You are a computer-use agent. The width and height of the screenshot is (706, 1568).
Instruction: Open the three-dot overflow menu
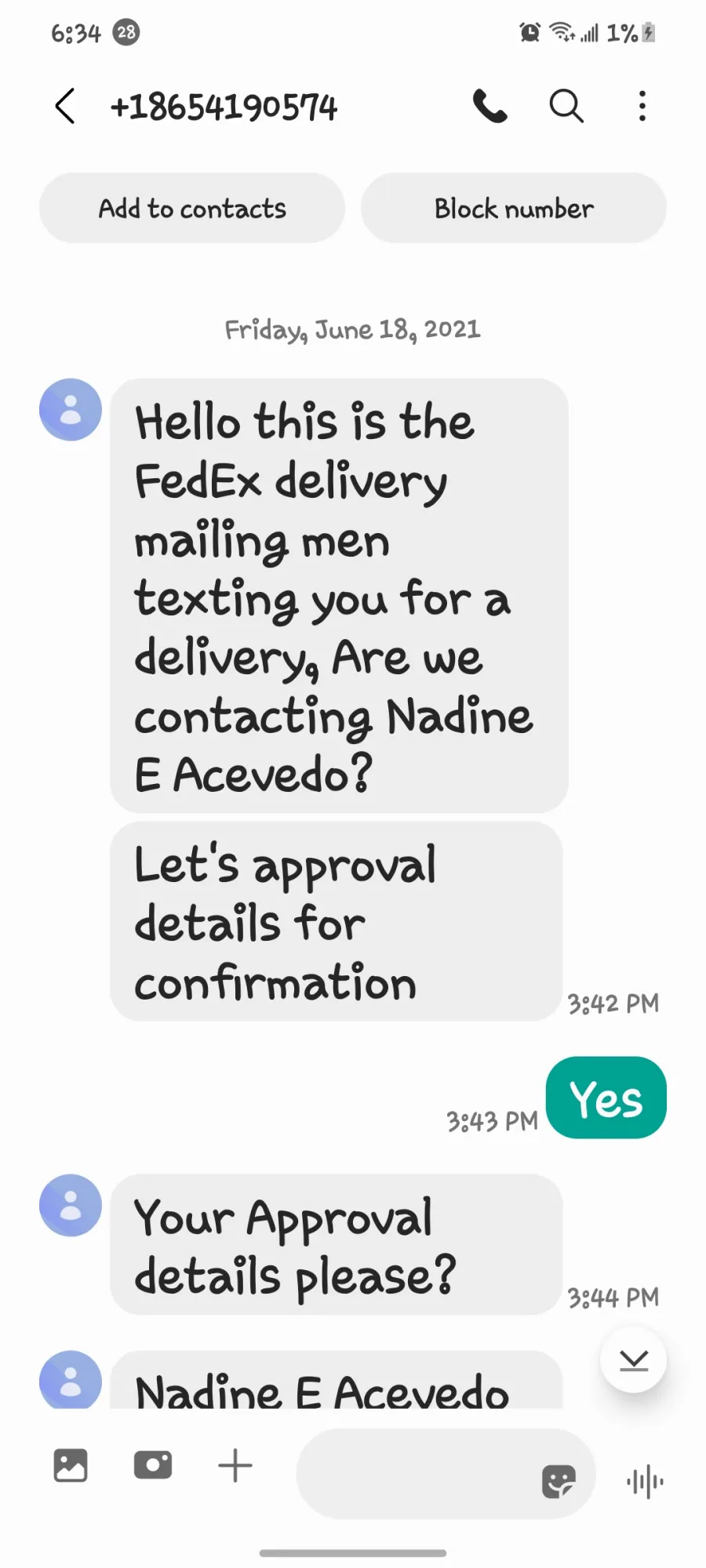[x=642, y=106]
